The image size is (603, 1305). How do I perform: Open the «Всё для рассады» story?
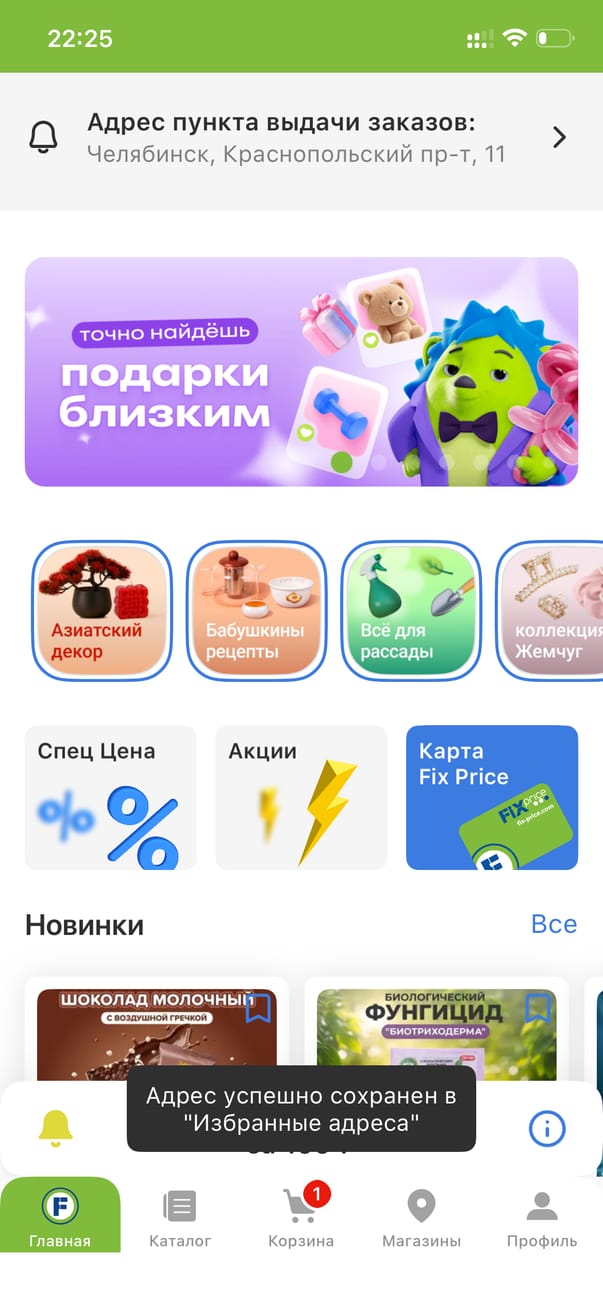408,610
